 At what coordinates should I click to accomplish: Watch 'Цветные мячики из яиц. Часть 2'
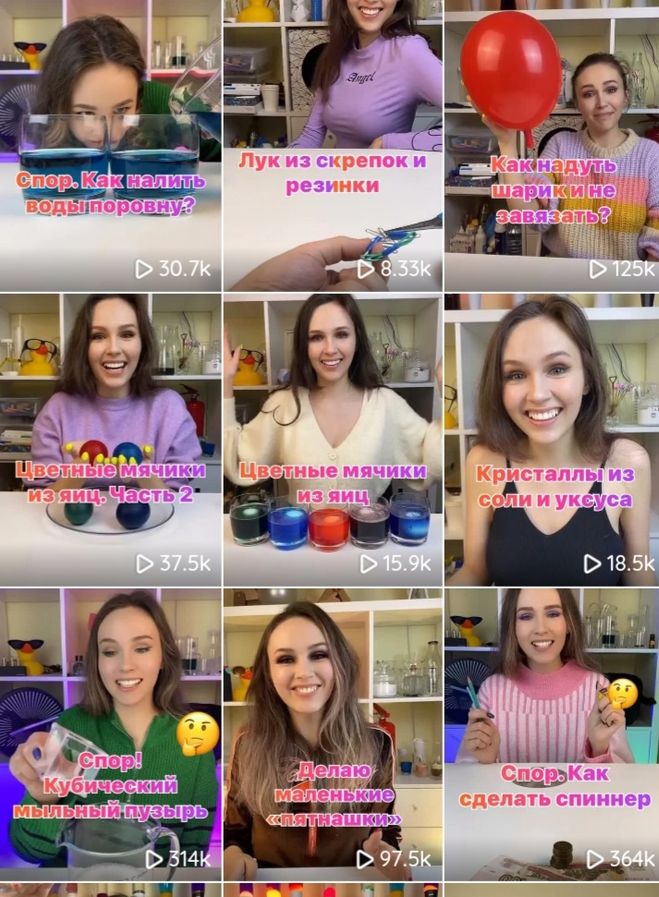click(x=110, y=440)
